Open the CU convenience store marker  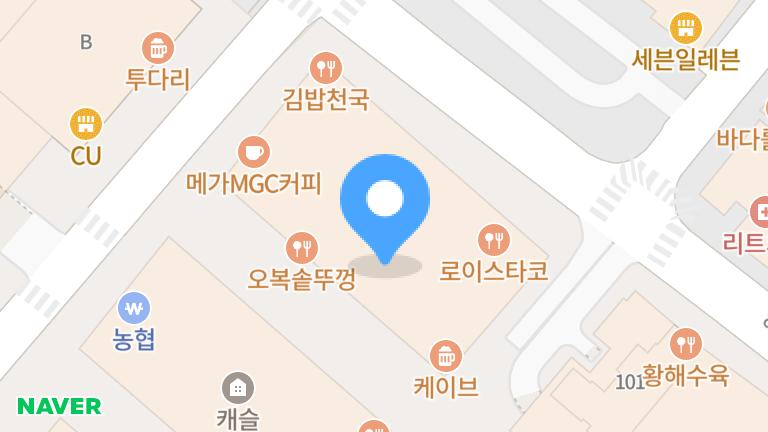(86, 124)
